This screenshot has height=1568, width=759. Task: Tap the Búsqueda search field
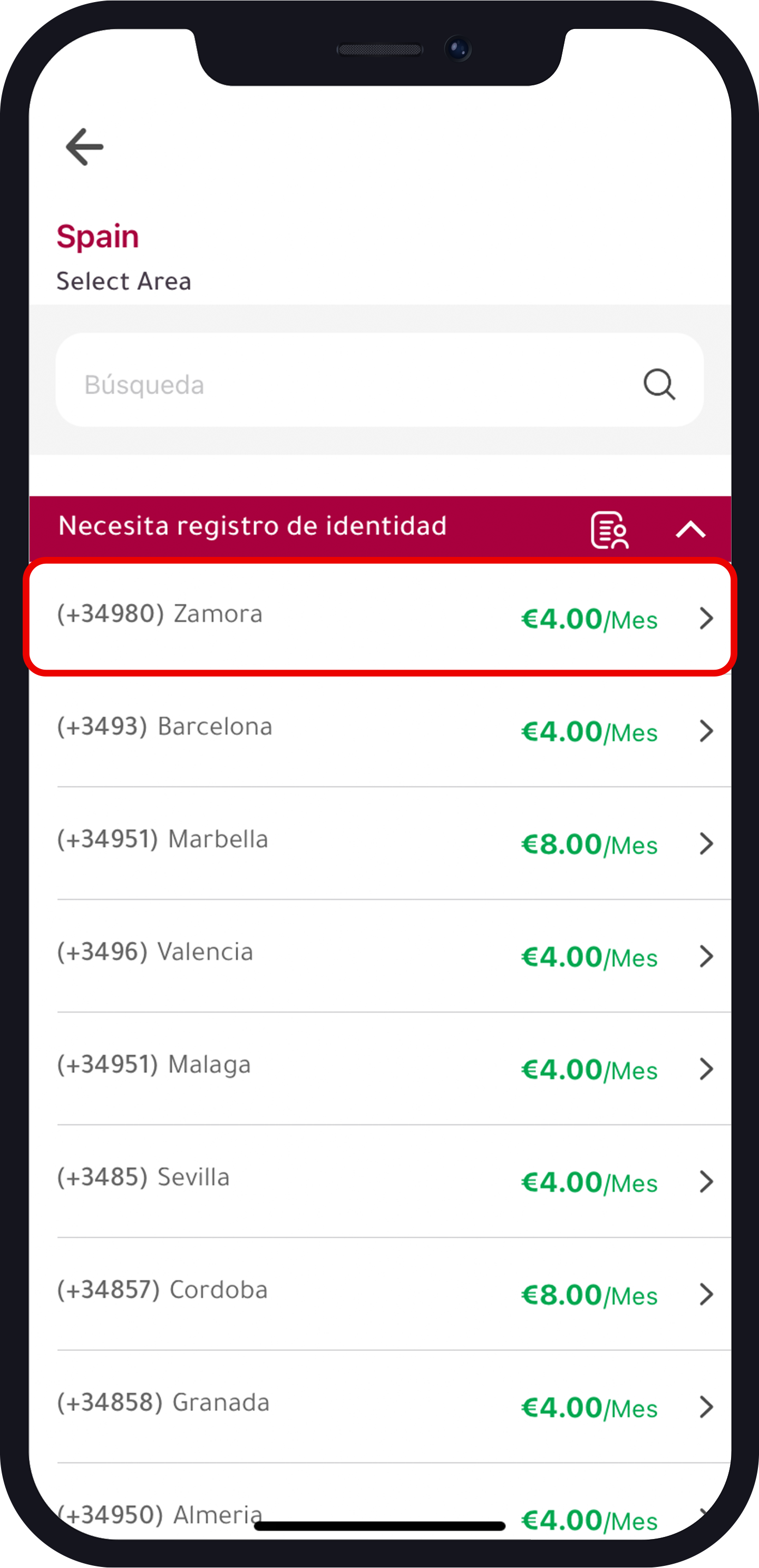pos(353,385)
